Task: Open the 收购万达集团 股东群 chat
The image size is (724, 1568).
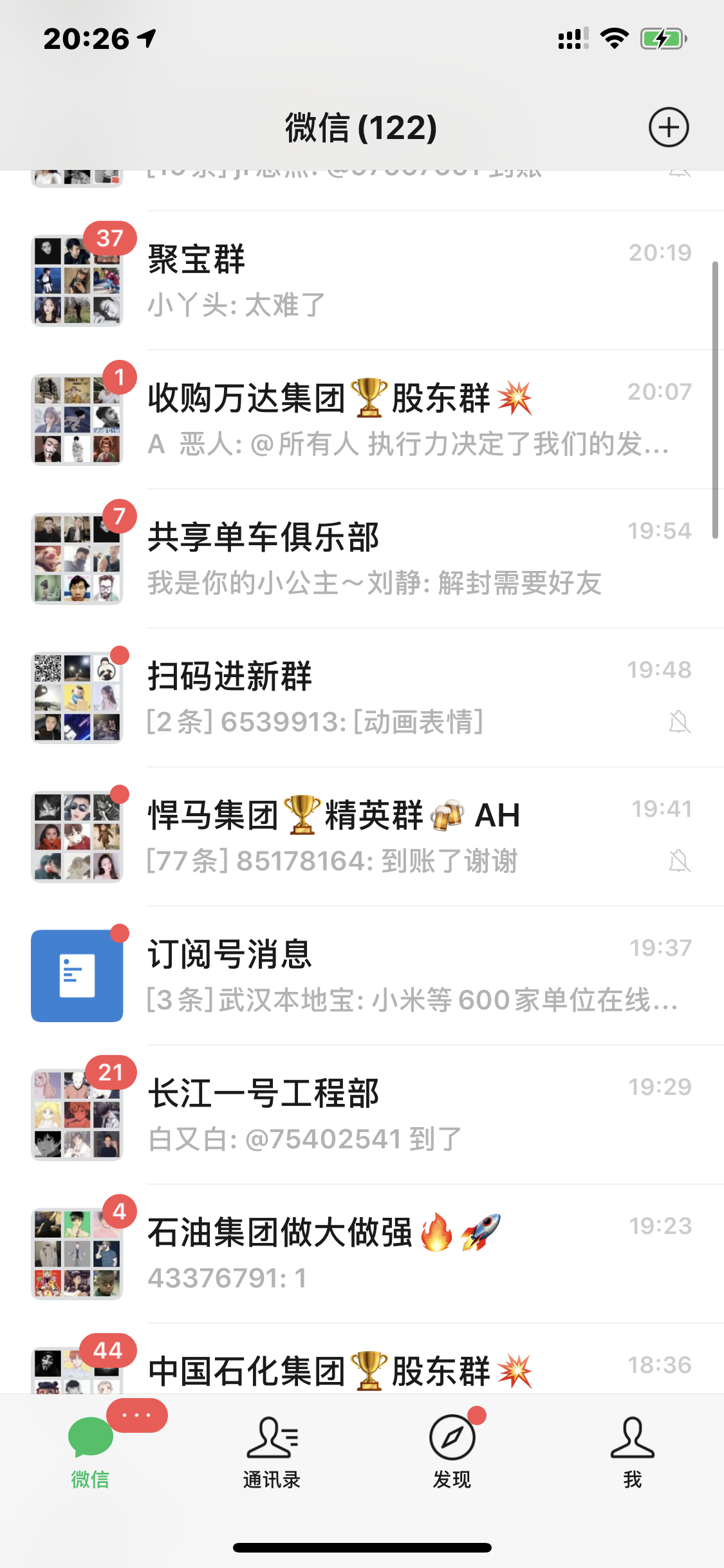Action: 386,420
